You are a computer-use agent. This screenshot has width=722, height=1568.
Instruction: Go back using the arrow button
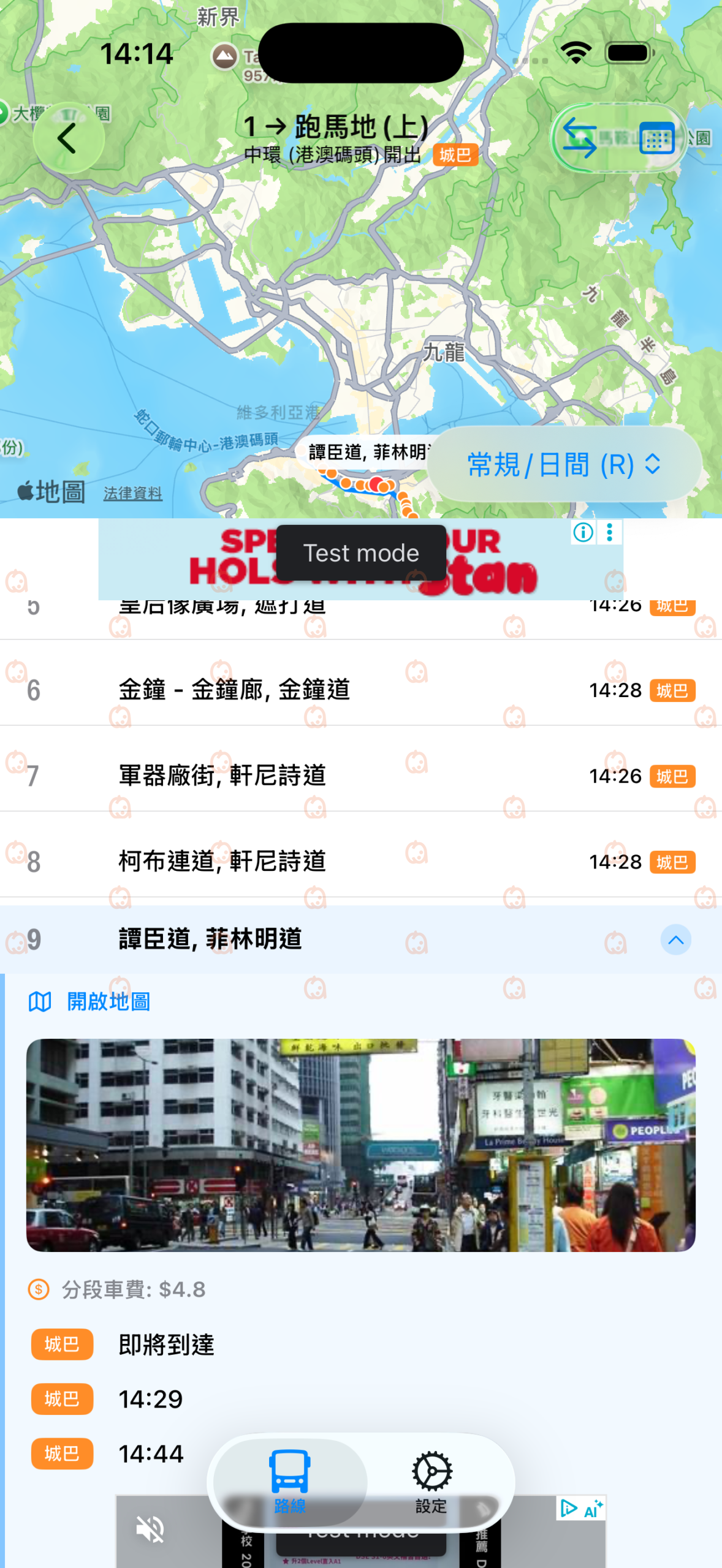pyautogui.click(x=67, y=138)
